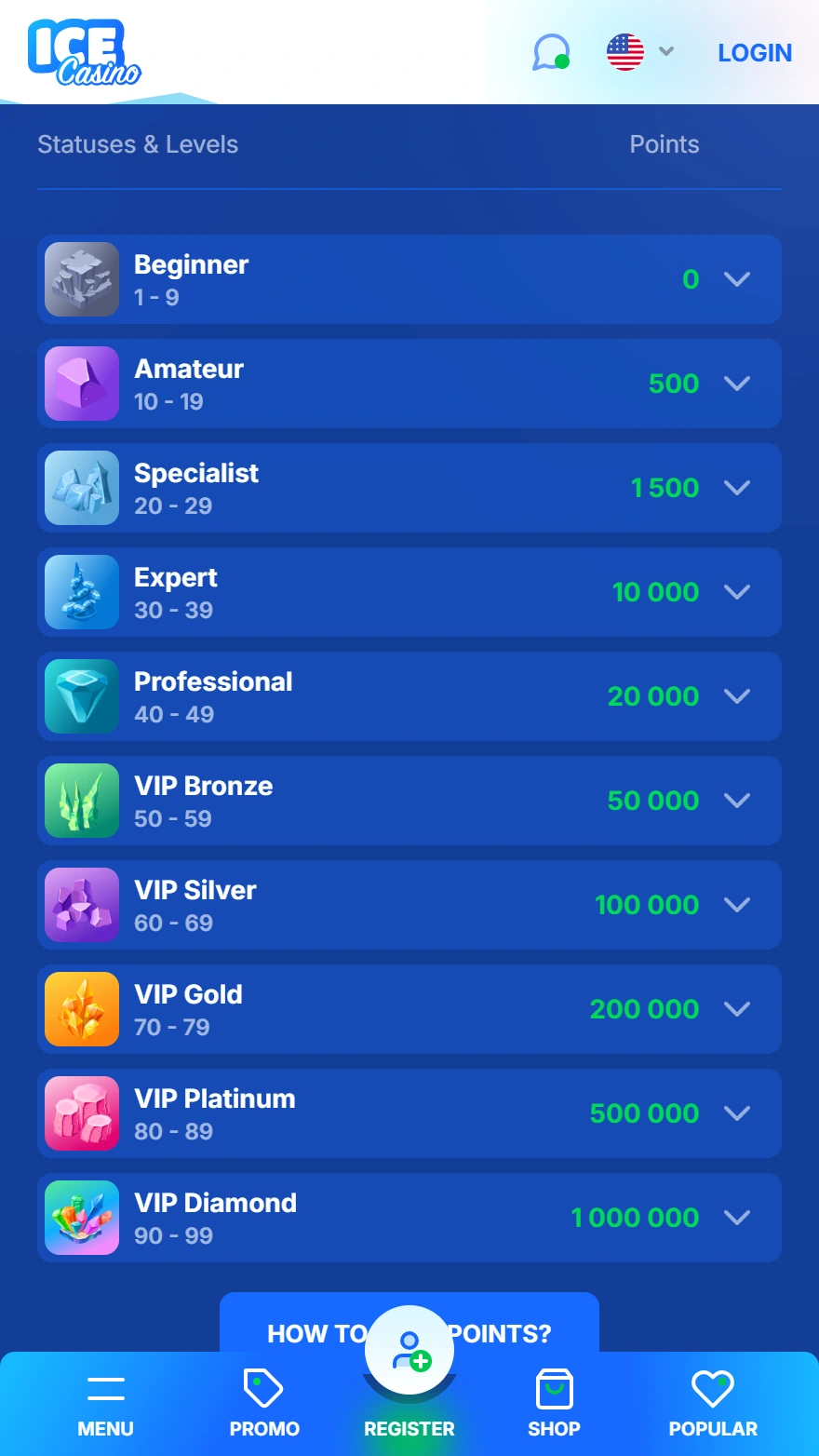
Task: Expand the VIP Bronze details
Action: [x=737, y=801]
